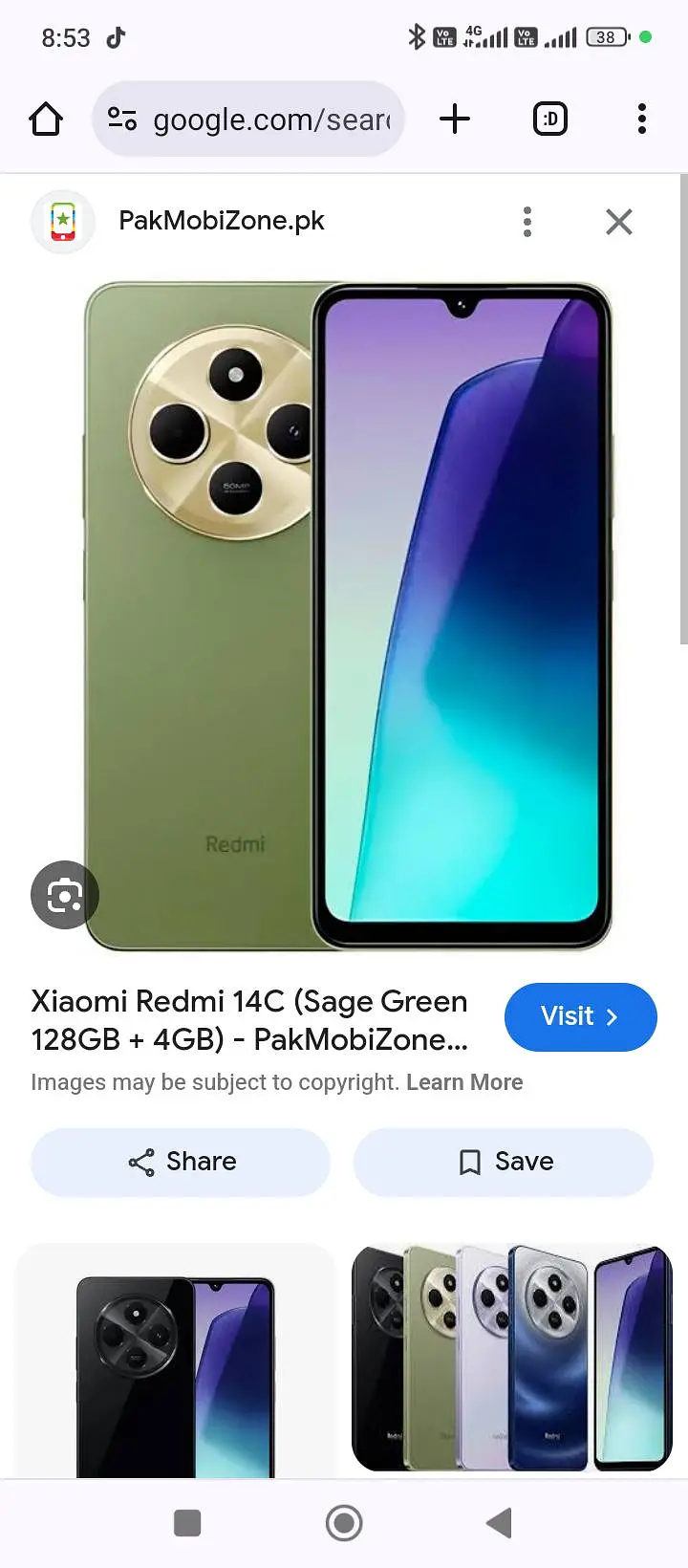This screenshot has height=1568, width=688.
Task: Go back using the system back button
Action: point(499,1523)
